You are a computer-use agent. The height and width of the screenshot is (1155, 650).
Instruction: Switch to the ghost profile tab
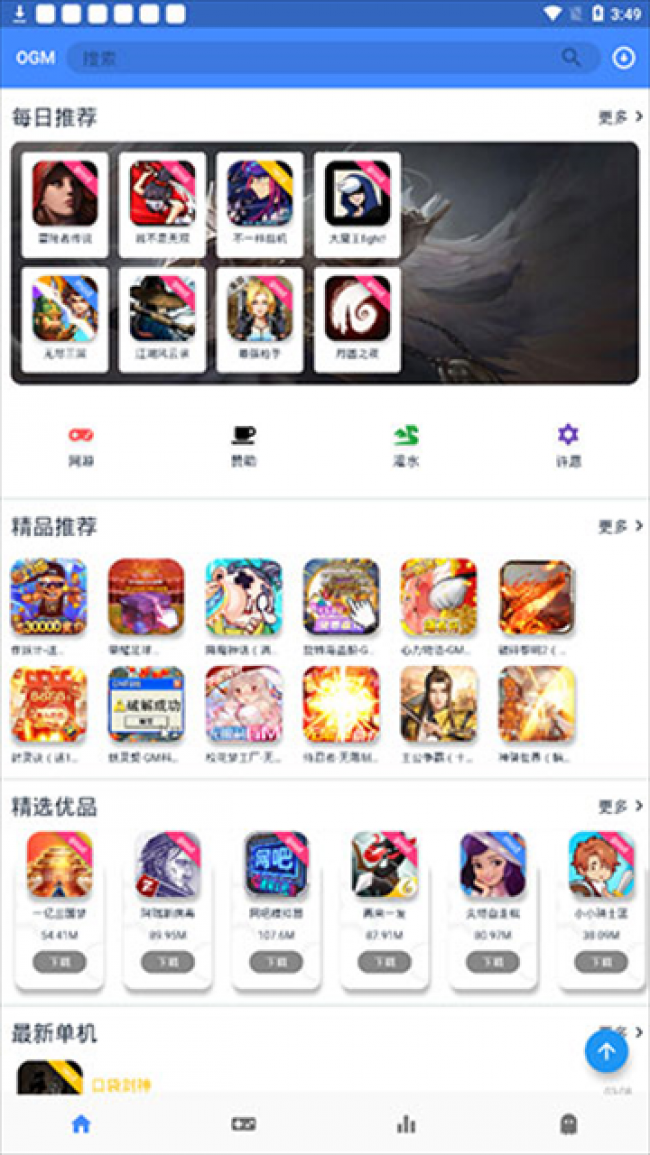coord(568,1124)
